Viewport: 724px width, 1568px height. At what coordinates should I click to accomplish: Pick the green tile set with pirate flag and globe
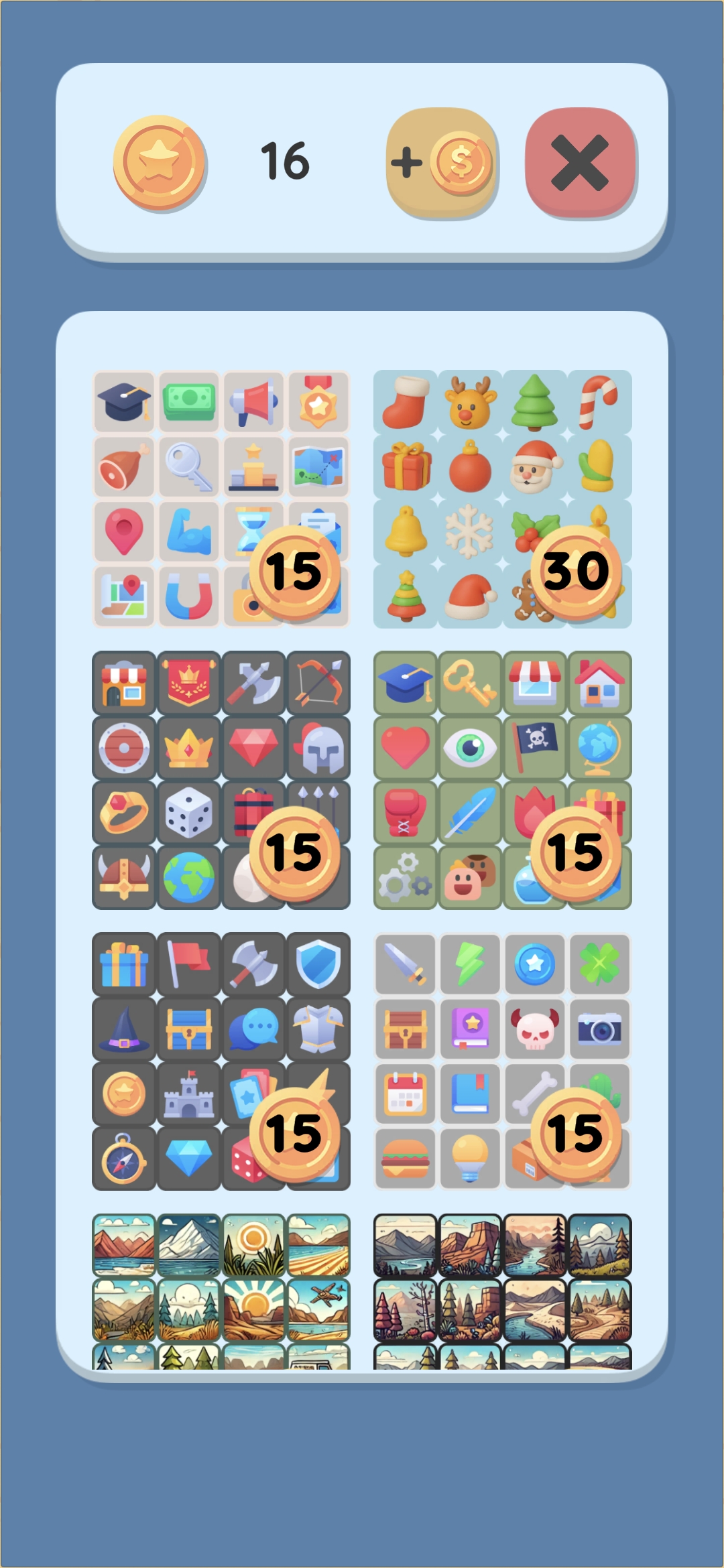coord(502,780)
